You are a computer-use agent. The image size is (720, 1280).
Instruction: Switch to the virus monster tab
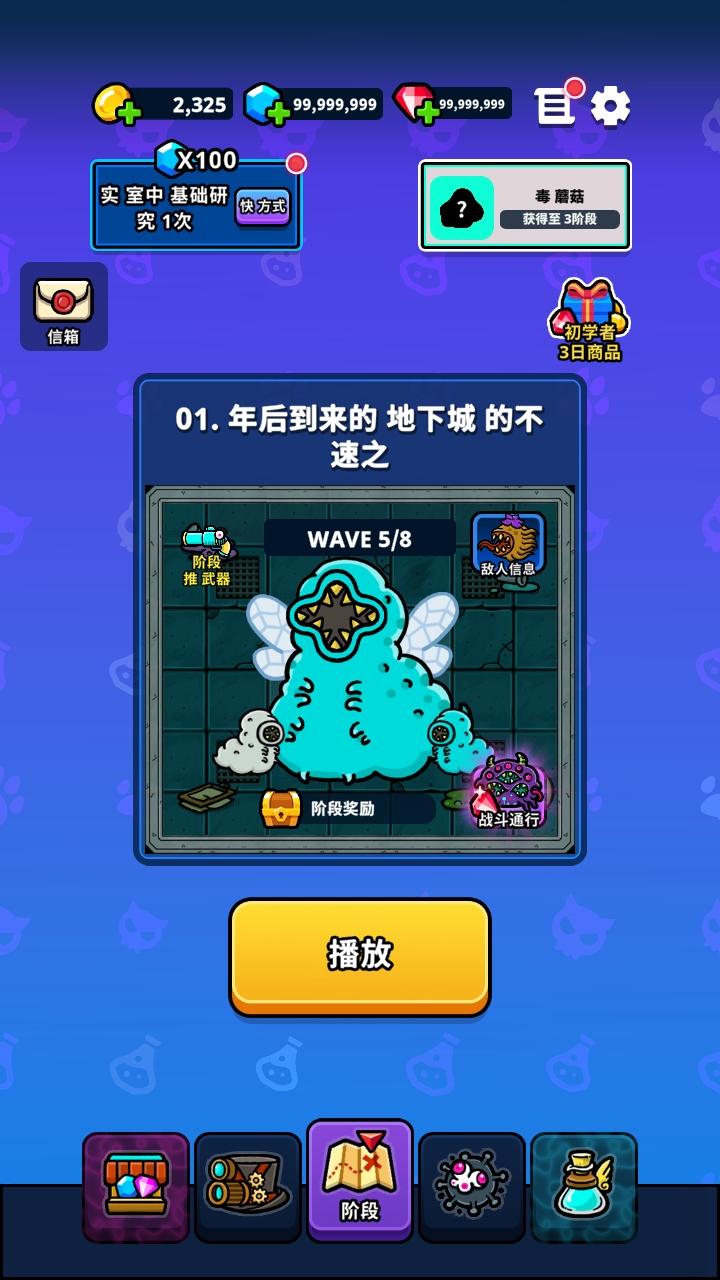coord(472,1186)
